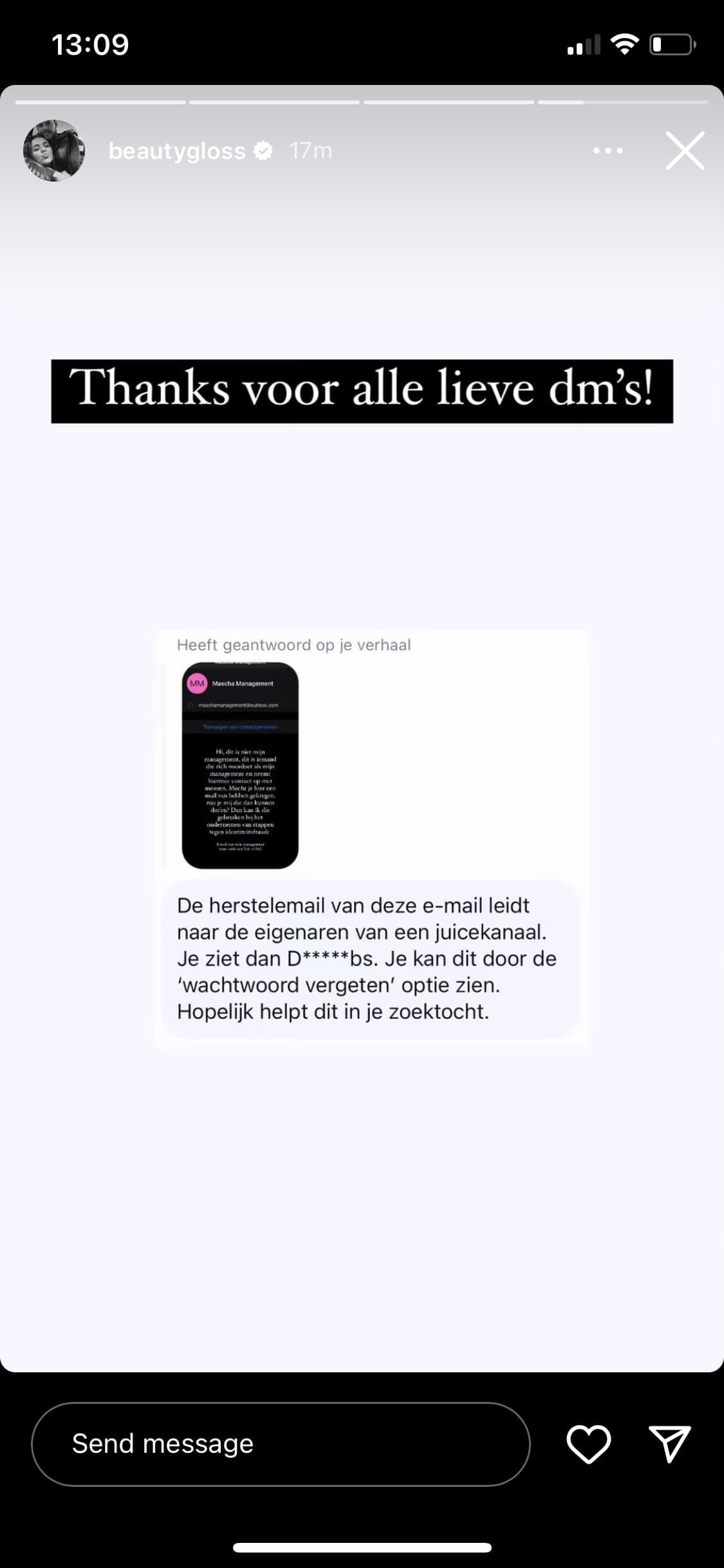724x1568 pixels.
Task: Open the three-dot story options menu
Action: pos(608,151)
